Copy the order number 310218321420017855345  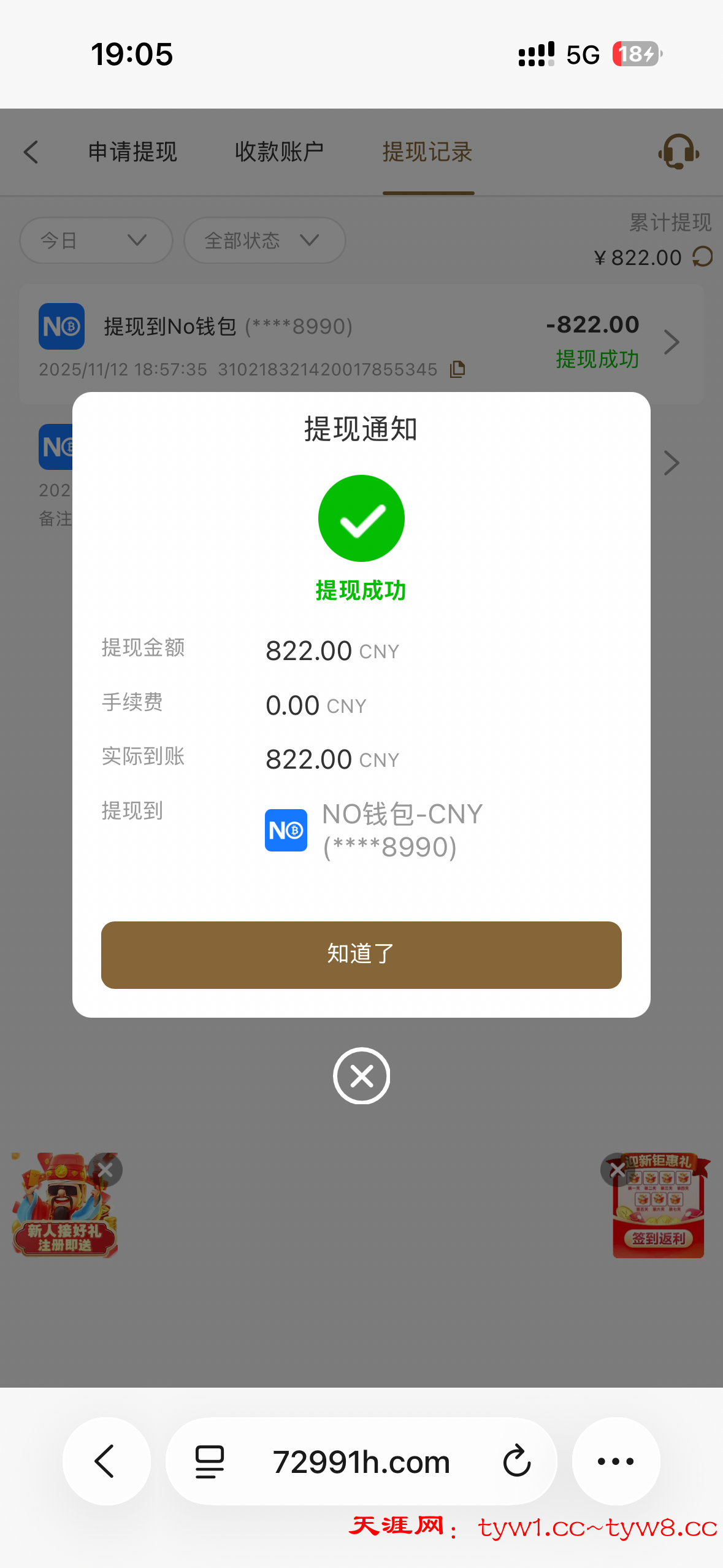click(457, 369)
